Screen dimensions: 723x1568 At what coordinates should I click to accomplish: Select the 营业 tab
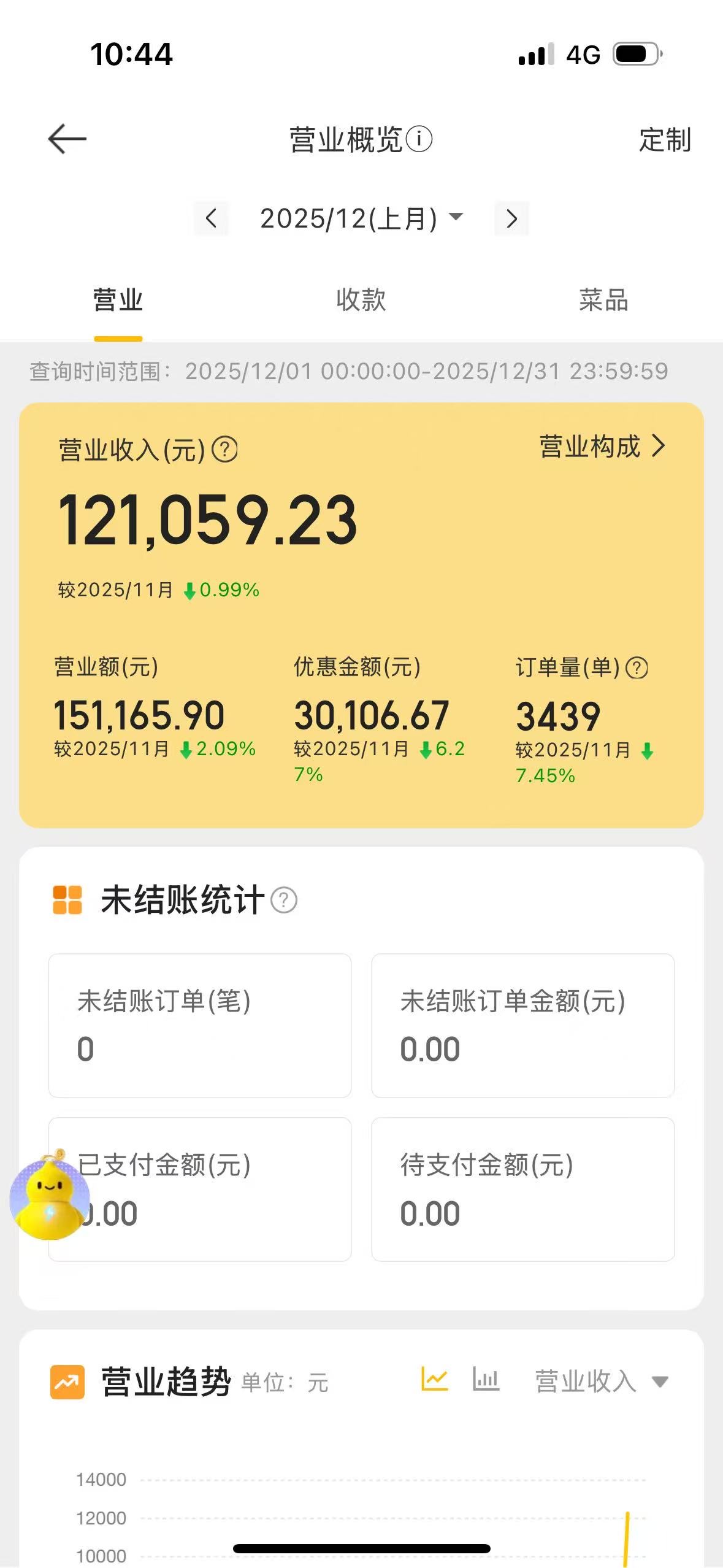[118, 301]
